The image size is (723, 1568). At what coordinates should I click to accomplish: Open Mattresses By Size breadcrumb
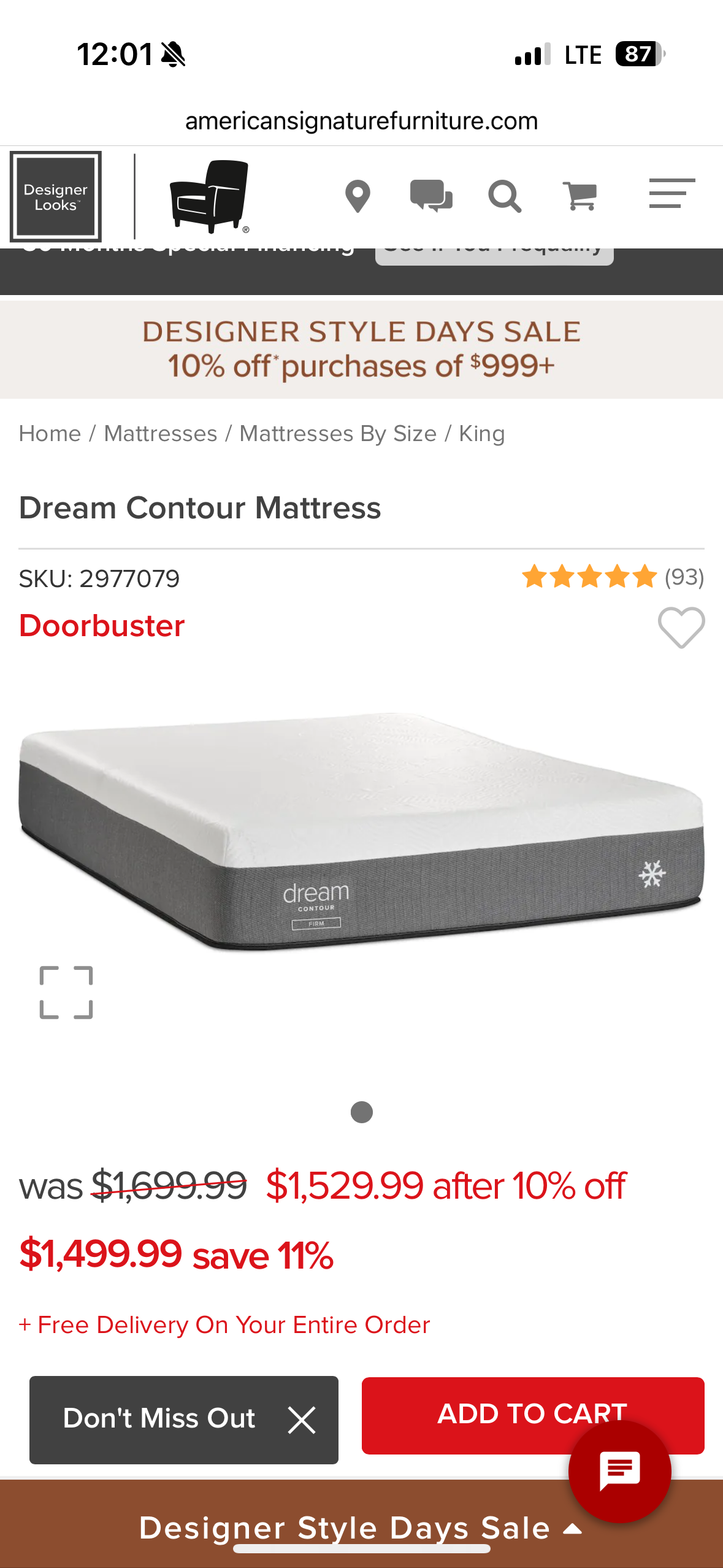pyautogui.click(x=338, y=434)
